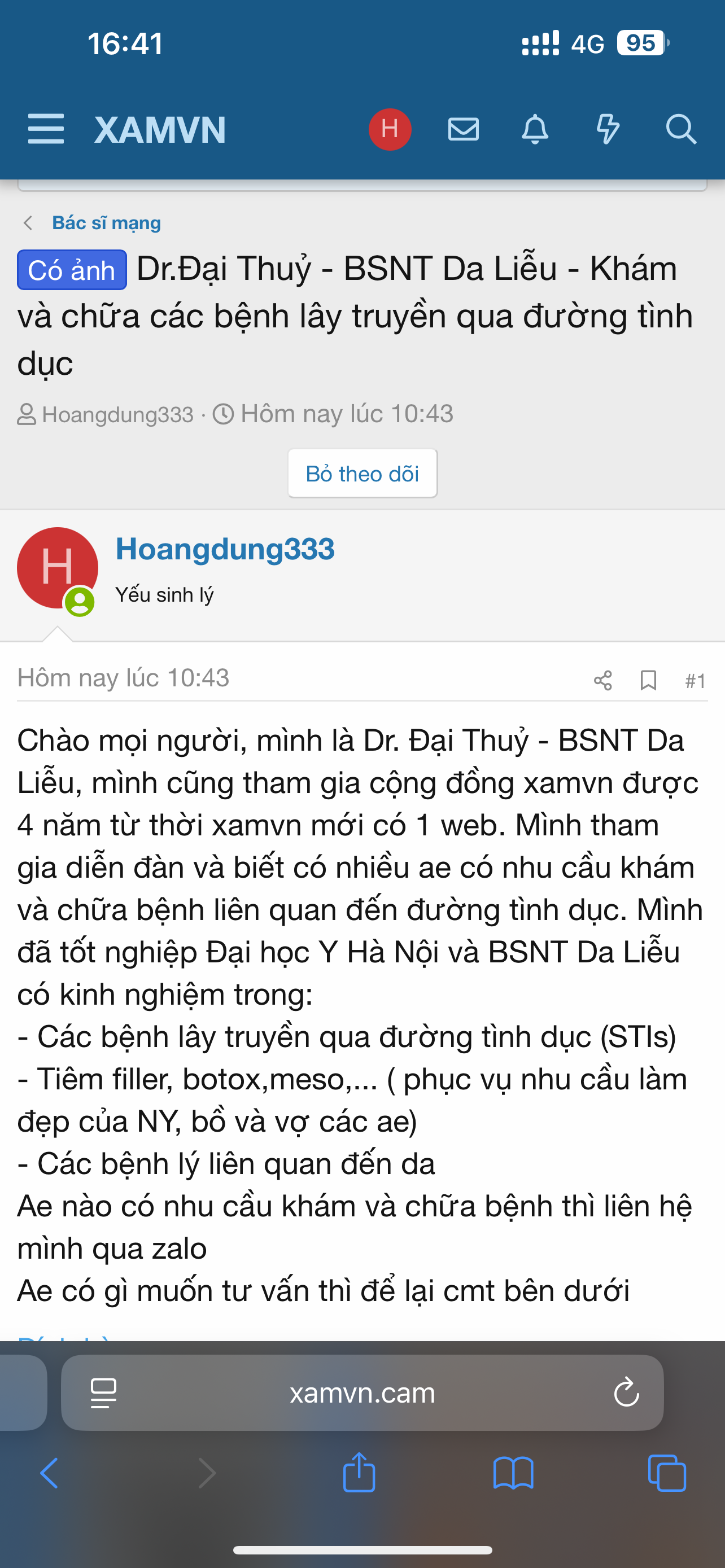Go to the XAMVN home page

(160, 130)
